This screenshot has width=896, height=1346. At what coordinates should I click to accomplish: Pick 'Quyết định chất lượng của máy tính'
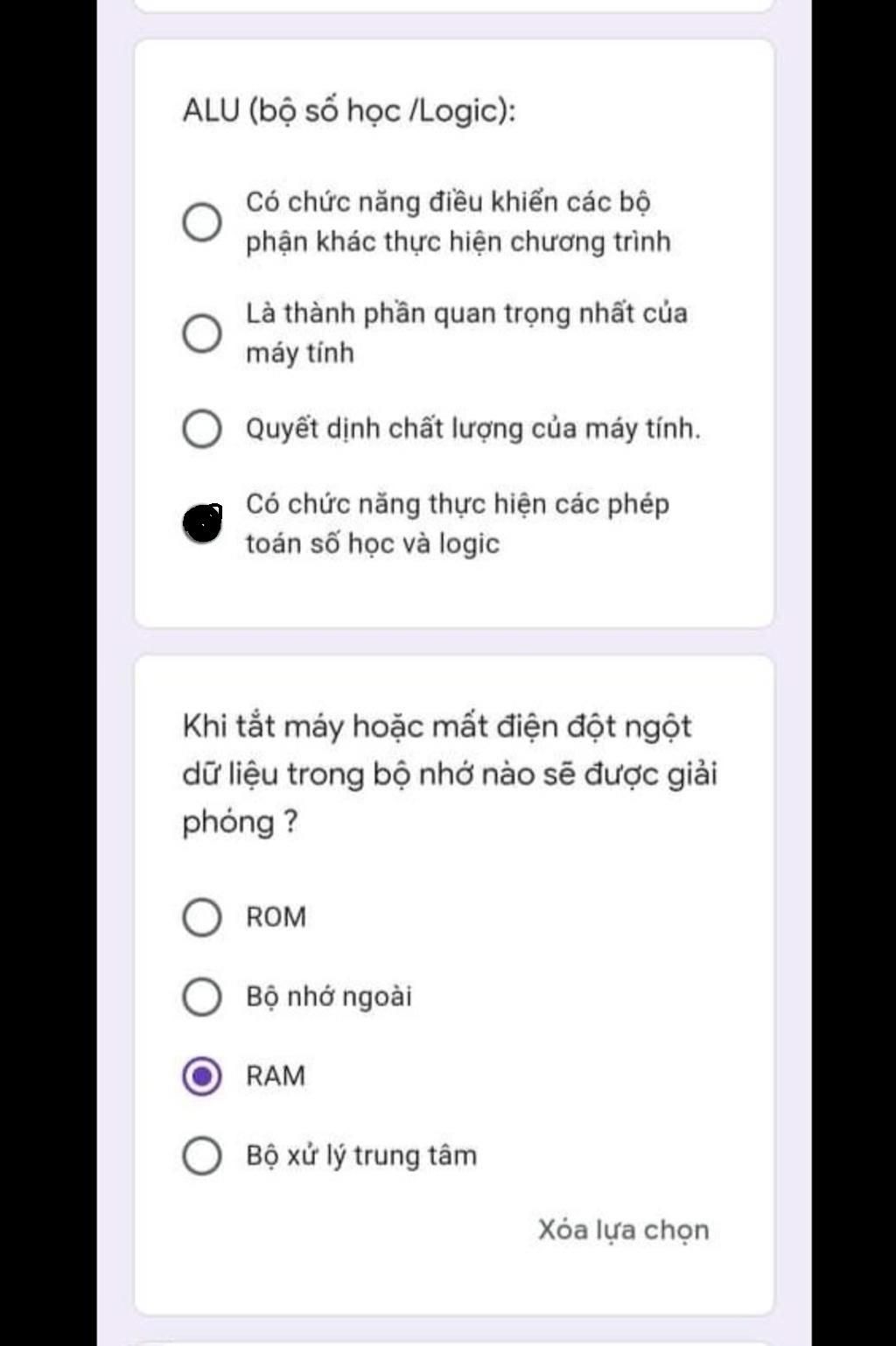[202, 429]
